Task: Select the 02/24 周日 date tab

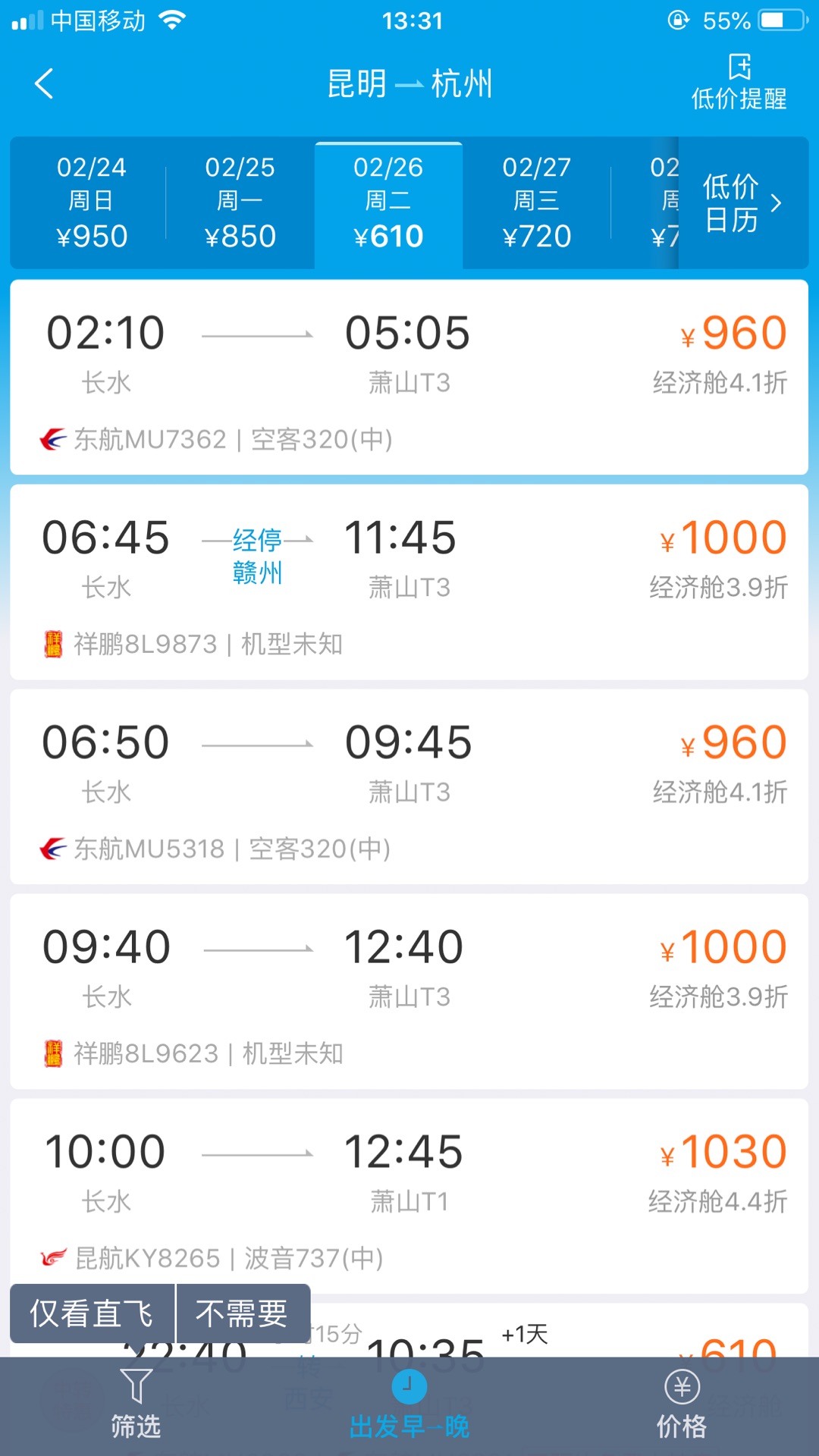Action: pos(91,202)
